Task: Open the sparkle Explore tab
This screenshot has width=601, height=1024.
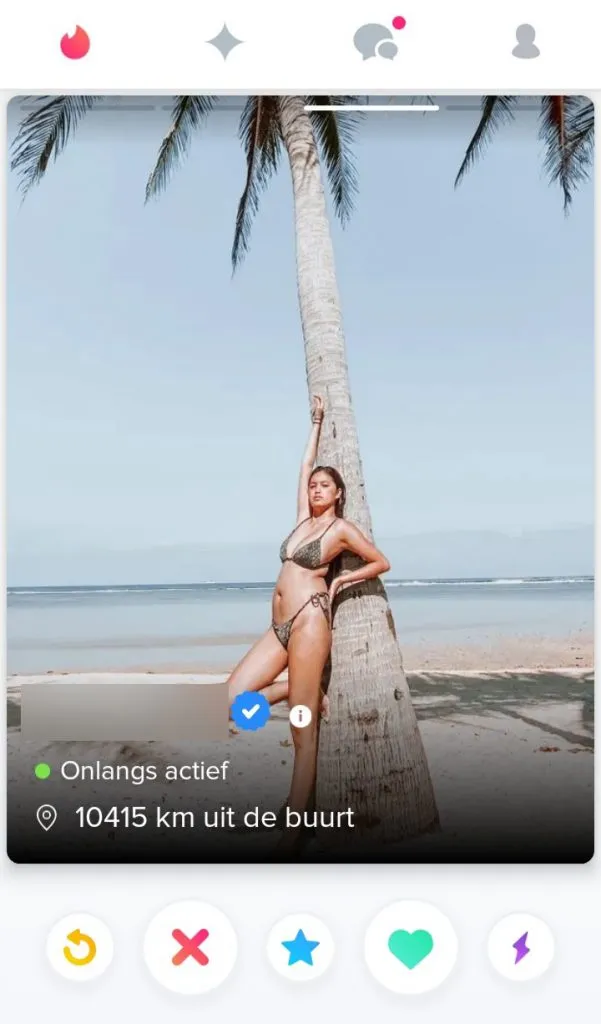Action: [224, 43]
